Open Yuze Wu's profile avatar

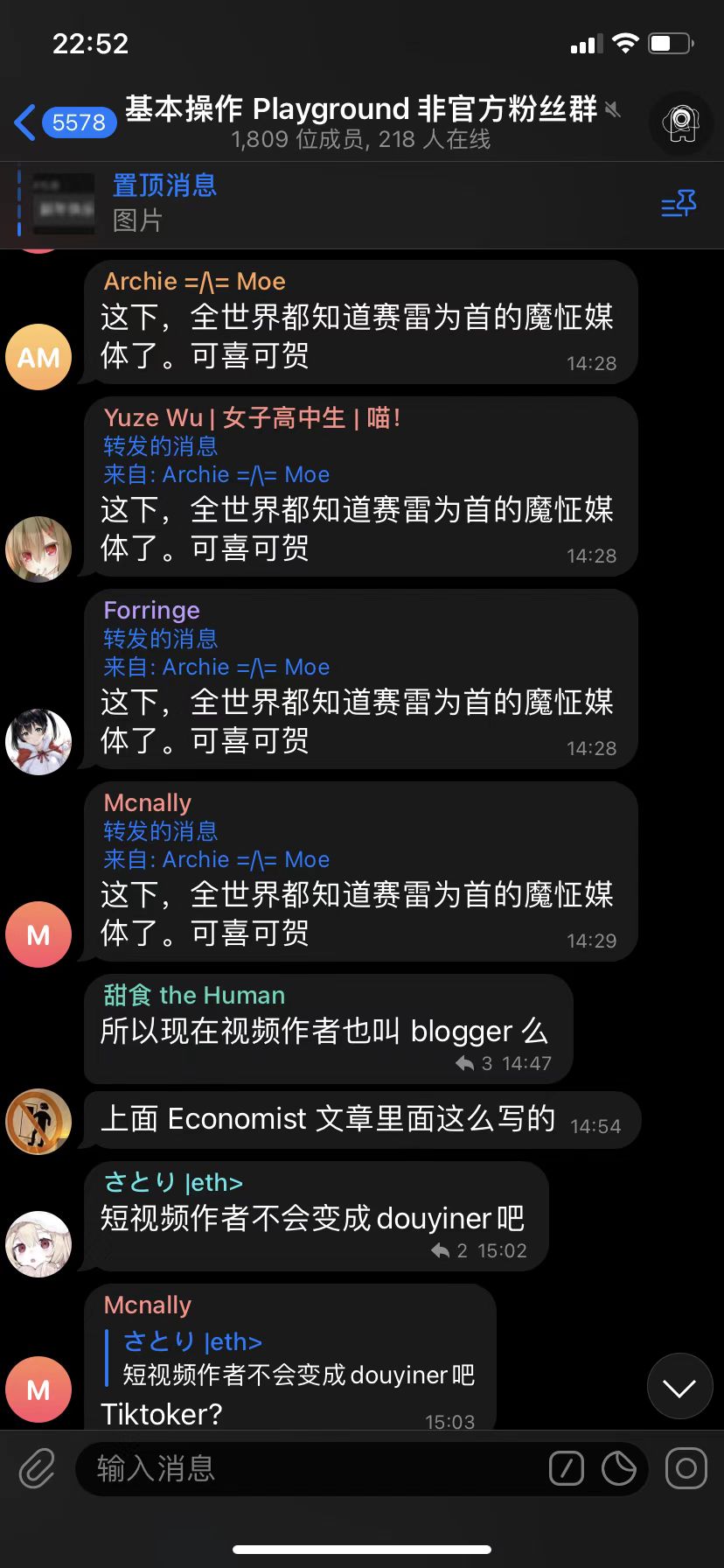tap(38, 549)
